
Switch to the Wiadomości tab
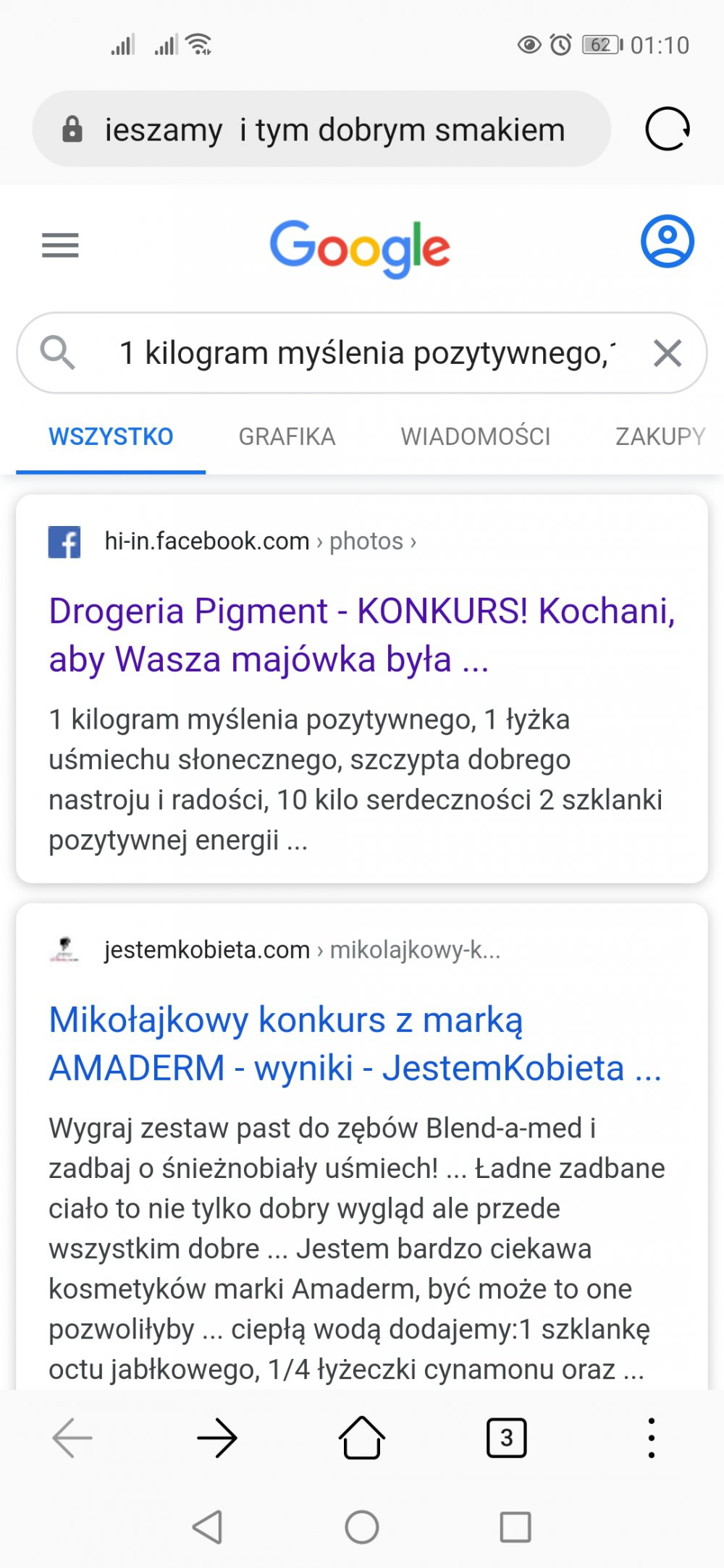476,436
